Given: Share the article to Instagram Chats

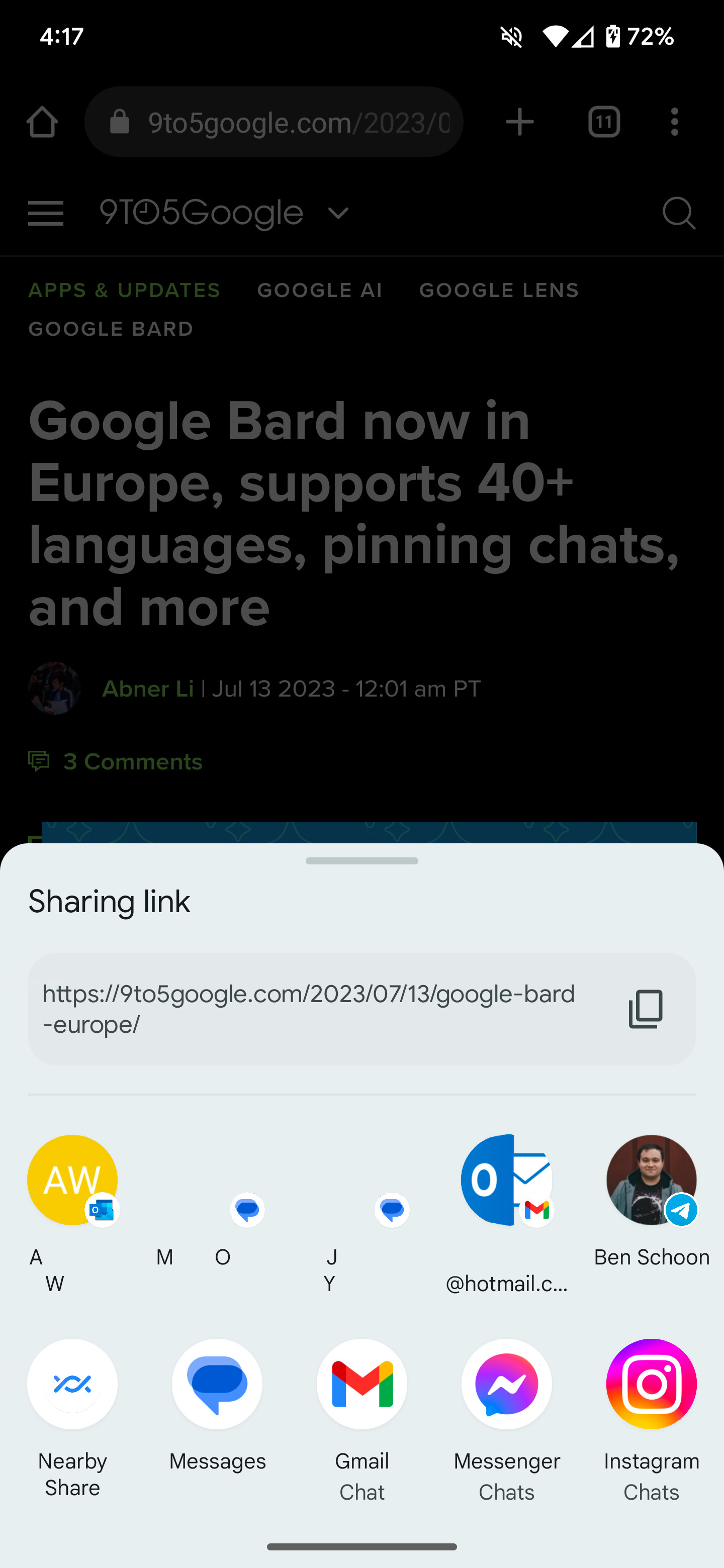Looking at the screenshot, I should tap(651, 1384).
